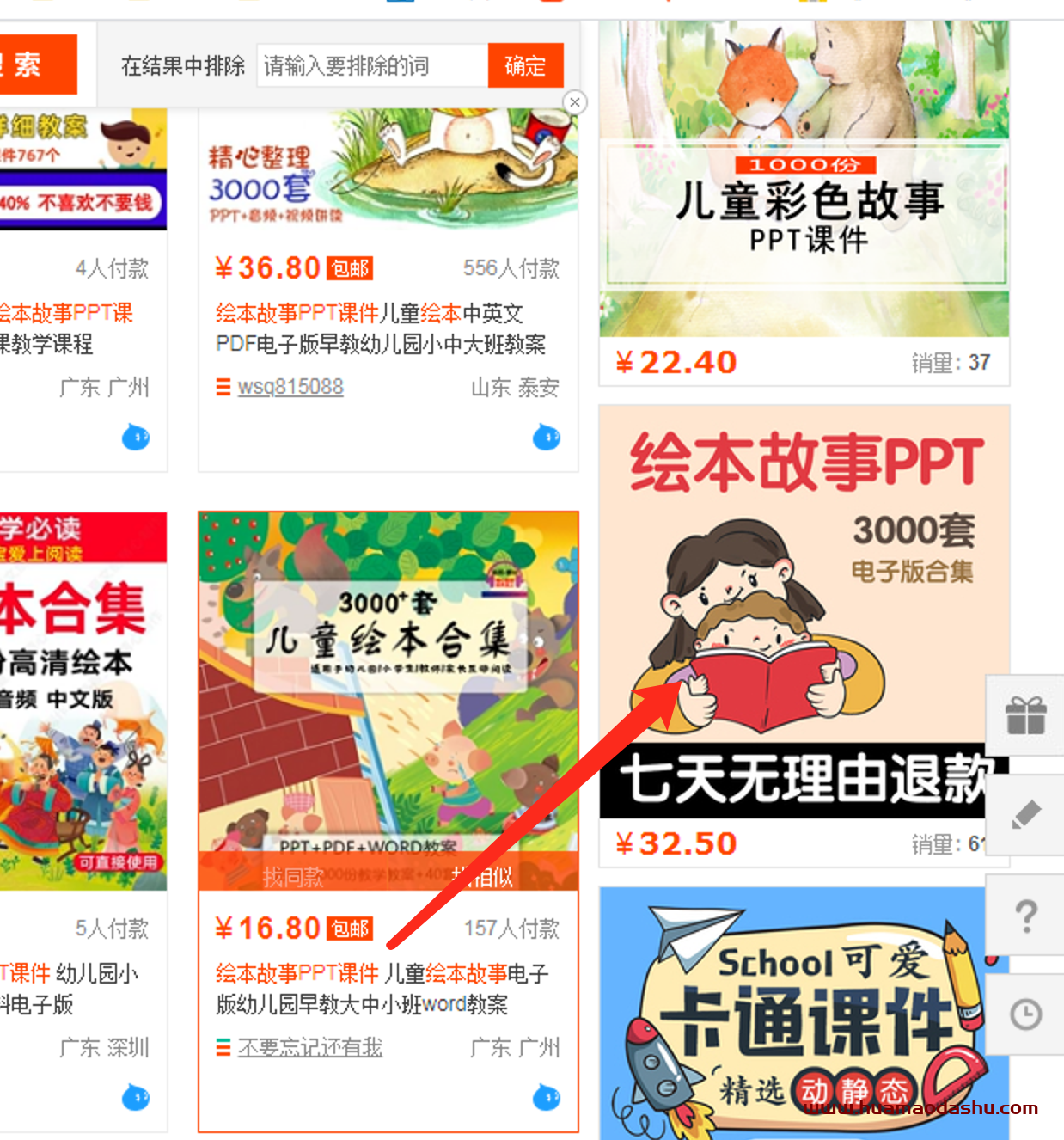Open the feedback pencil icon in sidebar
This screenshot has width=1064, height=1140.
click(x=1025, y=814)
